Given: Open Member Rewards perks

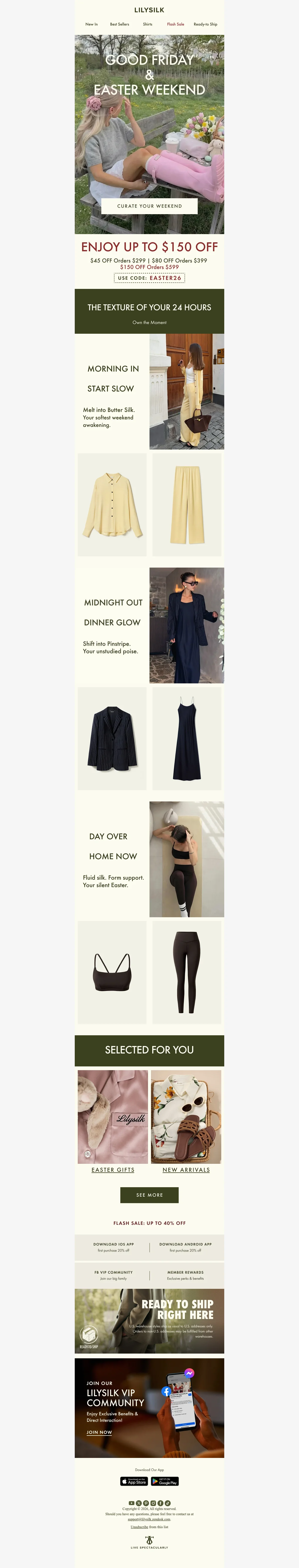Looking at the screenshot, I should click(185, 1275).
